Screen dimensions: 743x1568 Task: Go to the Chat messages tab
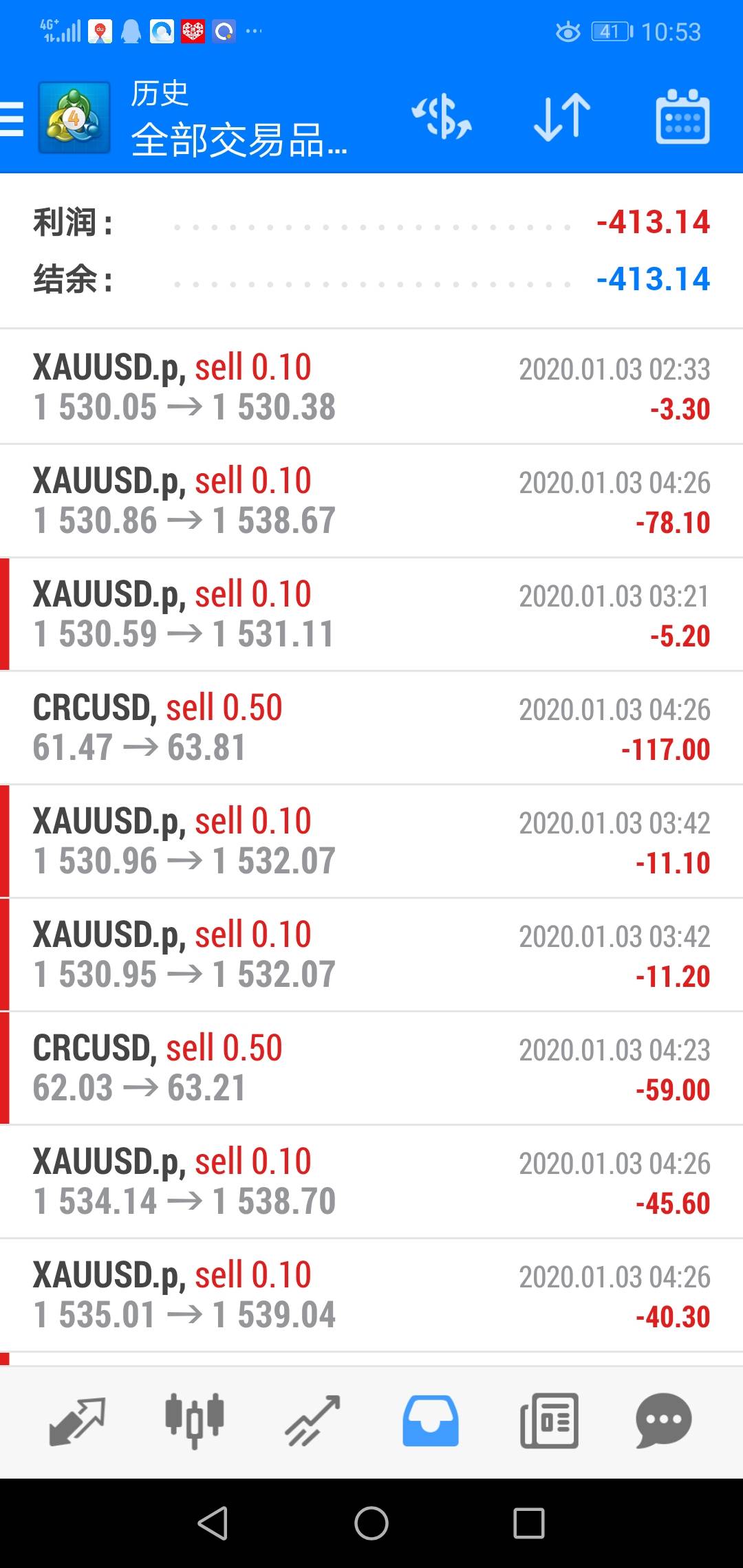click(663, 1421)
